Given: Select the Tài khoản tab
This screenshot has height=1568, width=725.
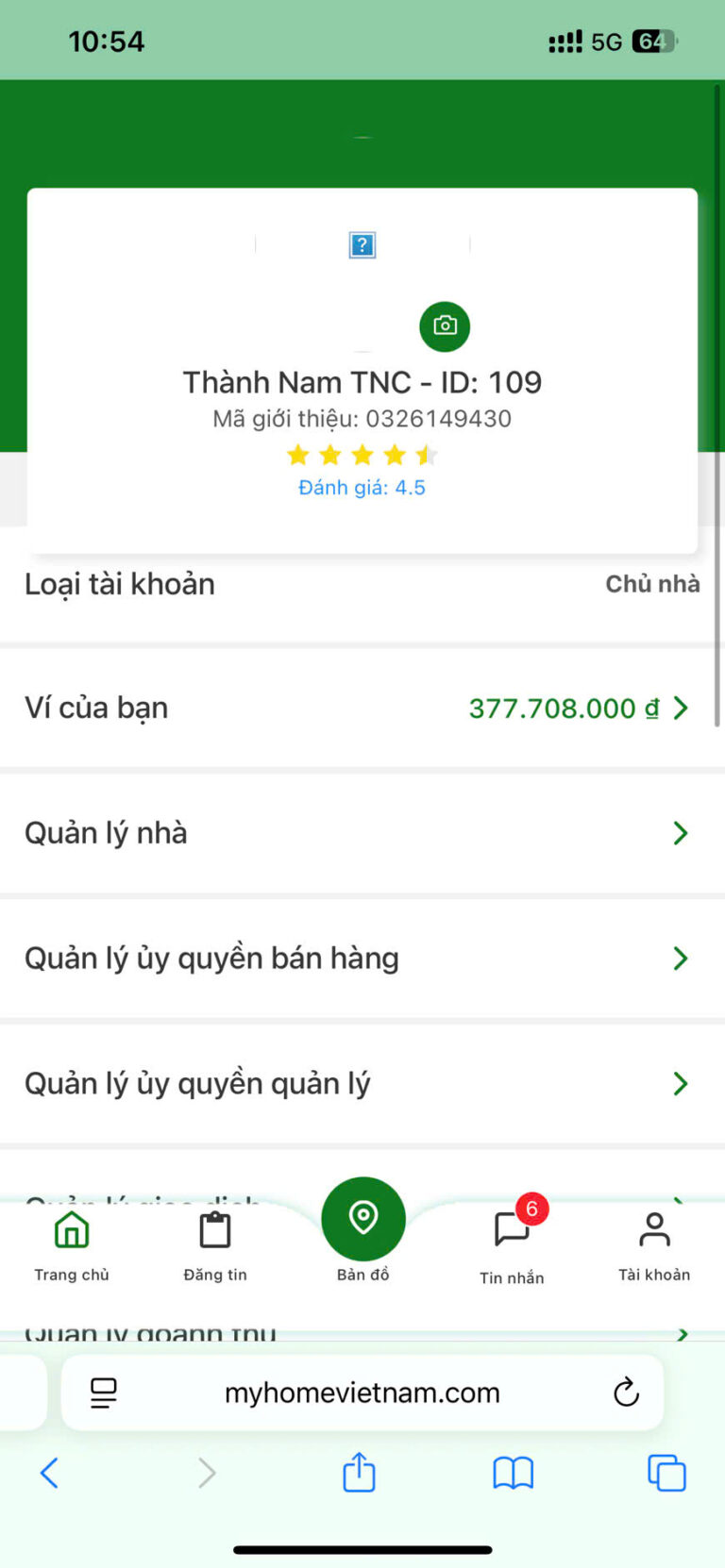Looking at the screenshot, I should tap(654, 1244).
